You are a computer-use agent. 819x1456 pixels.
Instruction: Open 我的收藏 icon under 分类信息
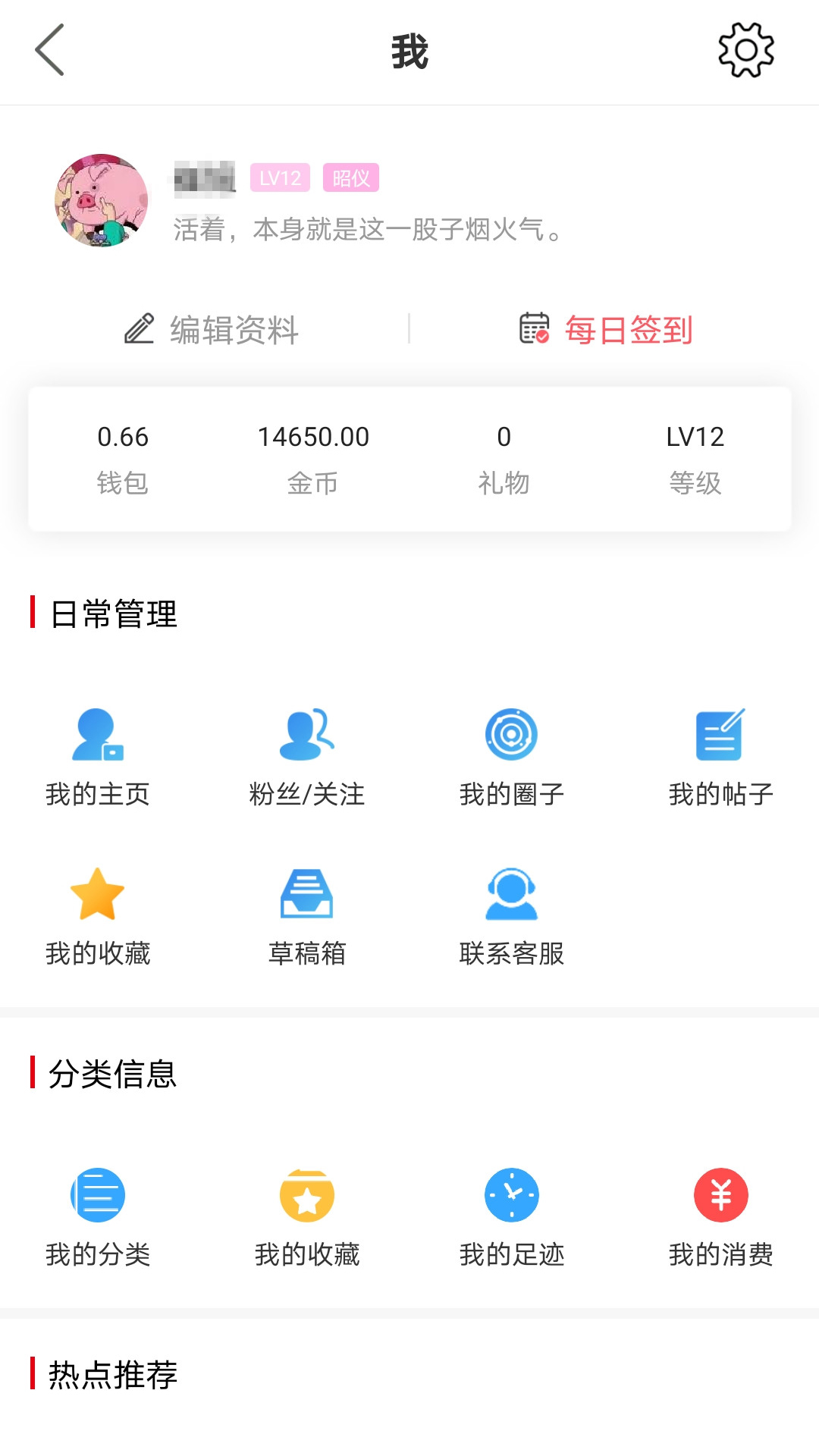(x=306, y=1194)
